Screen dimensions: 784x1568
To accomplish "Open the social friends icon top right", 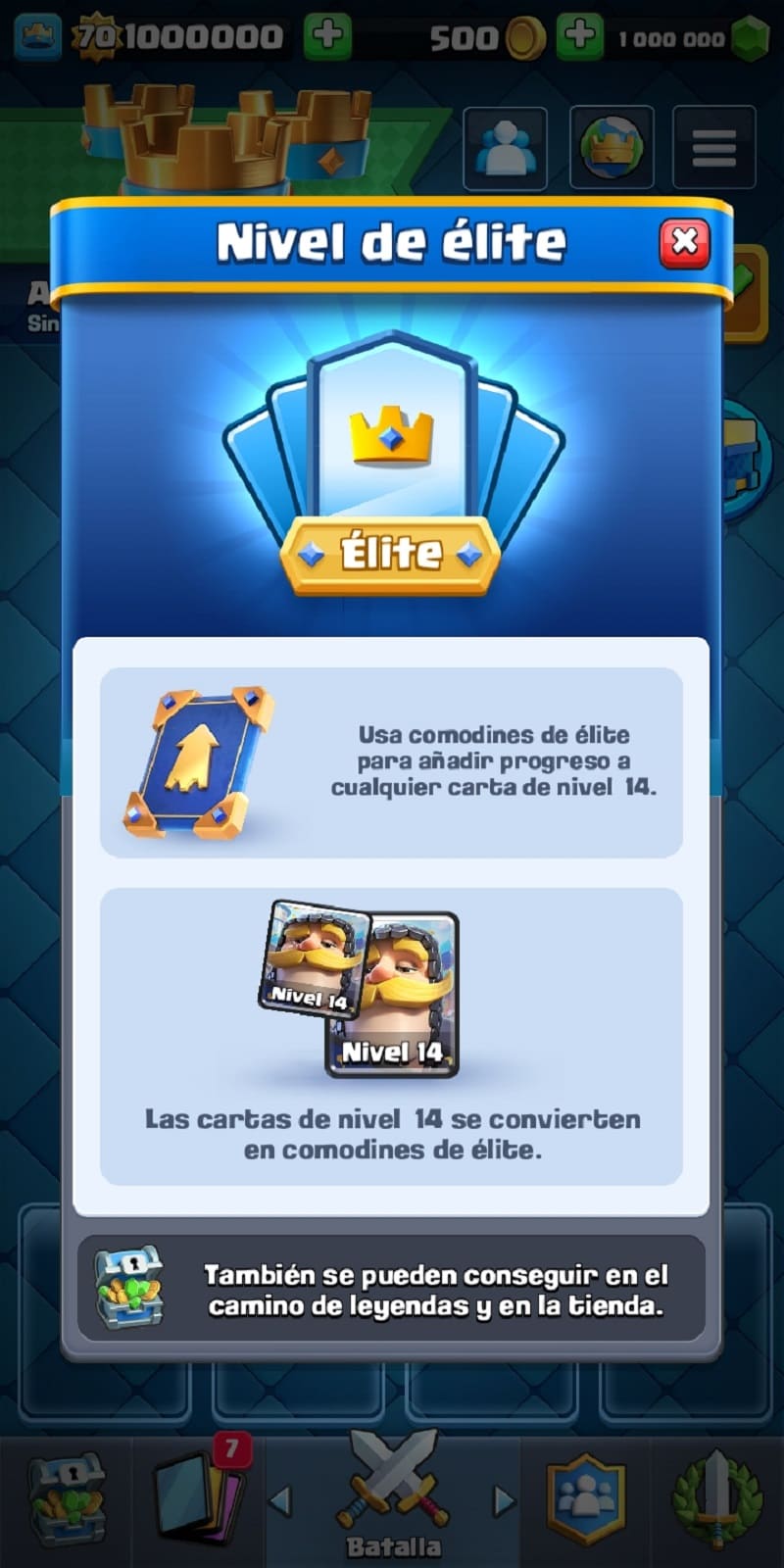I will [506, 147].
